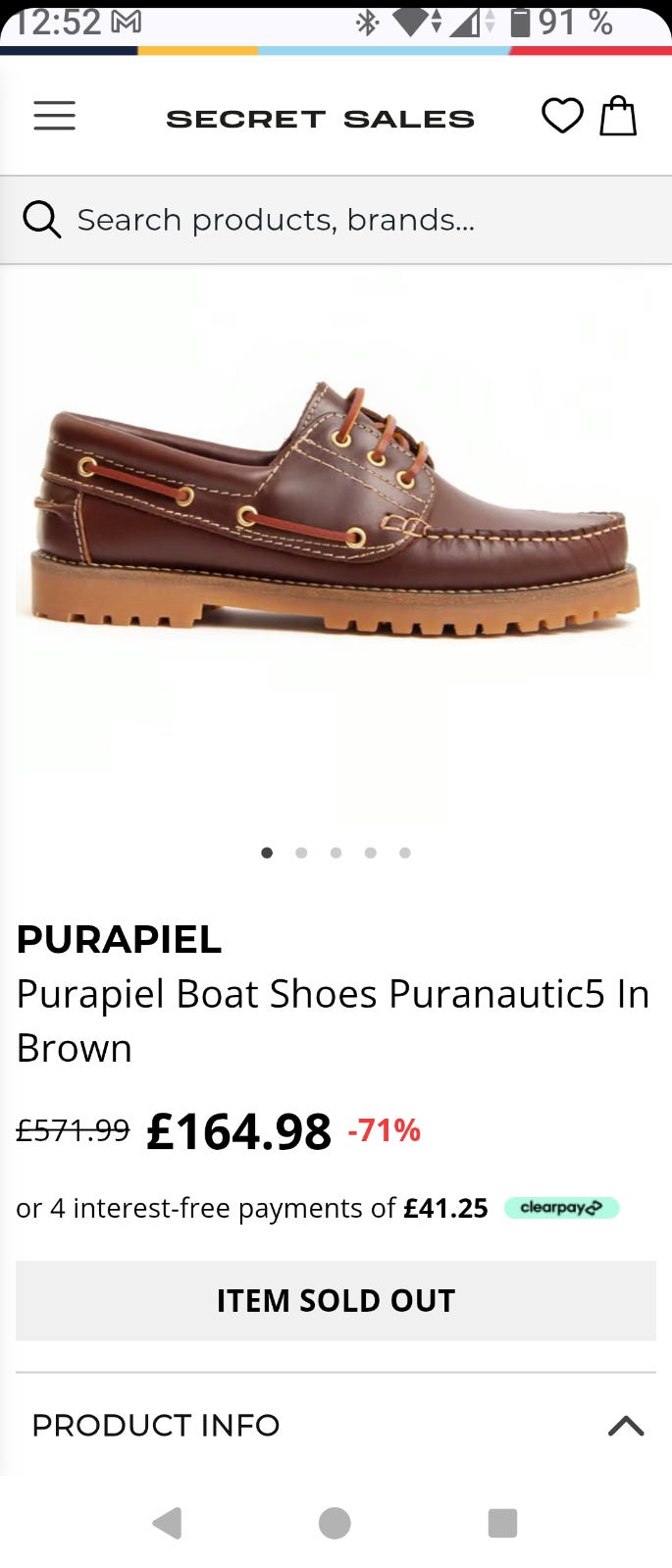Open the wishlist heart icon
This screenshot has width=672, height=1568.
[562, 116]
